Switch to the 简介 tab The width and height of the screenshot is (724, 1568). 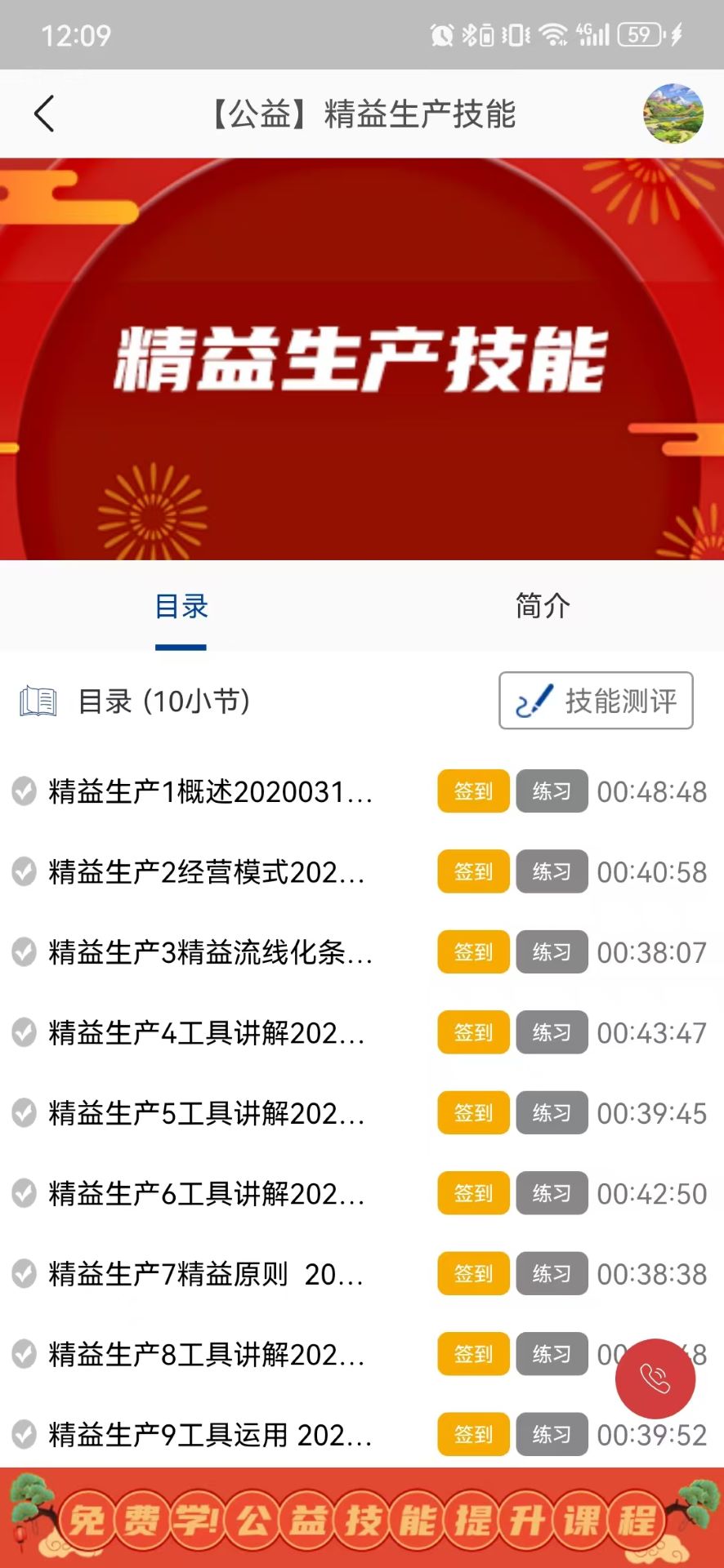543,607
